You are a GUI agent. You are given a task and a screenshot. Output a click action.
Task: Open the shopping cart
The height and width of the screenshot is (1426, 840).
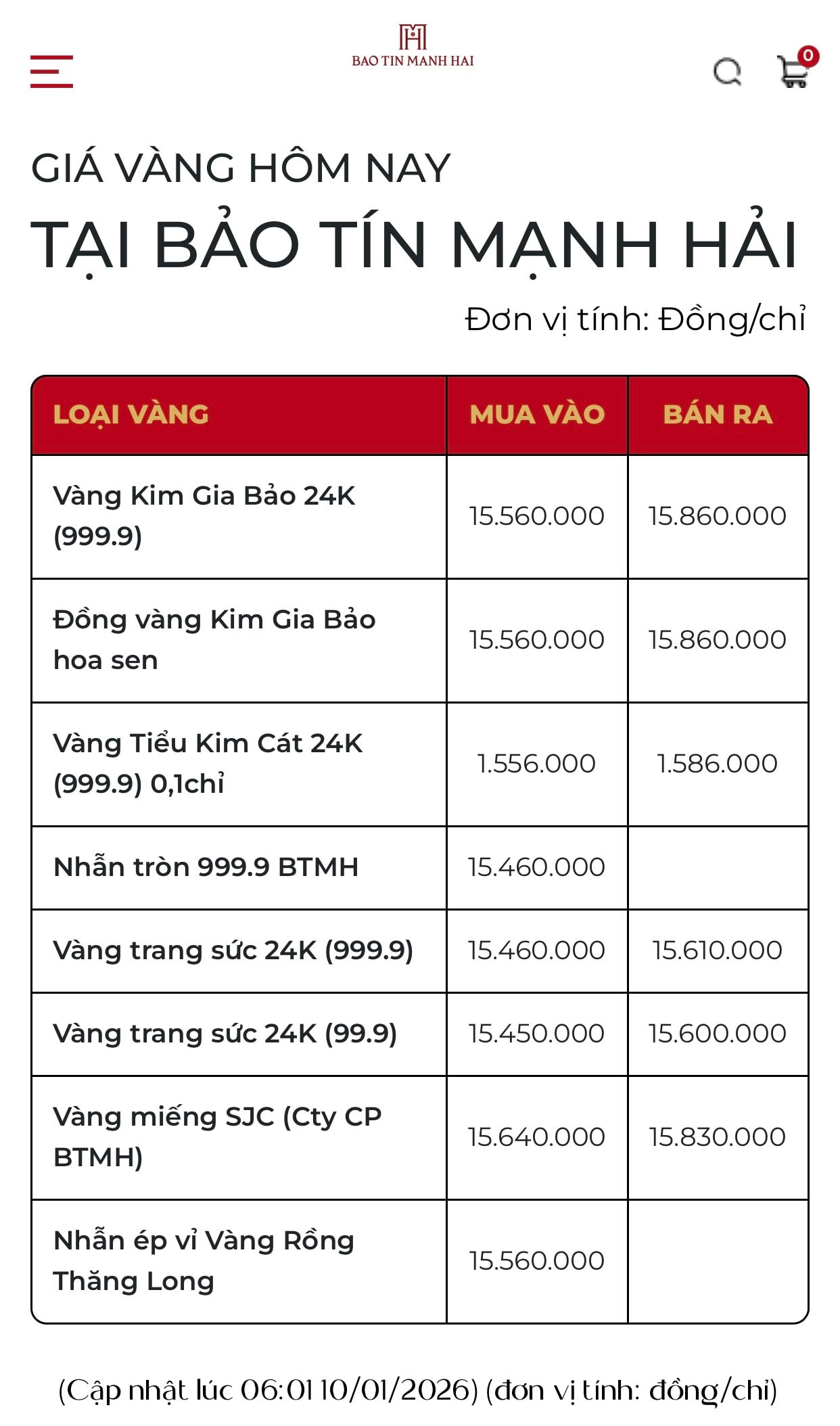tap(793, 71)
